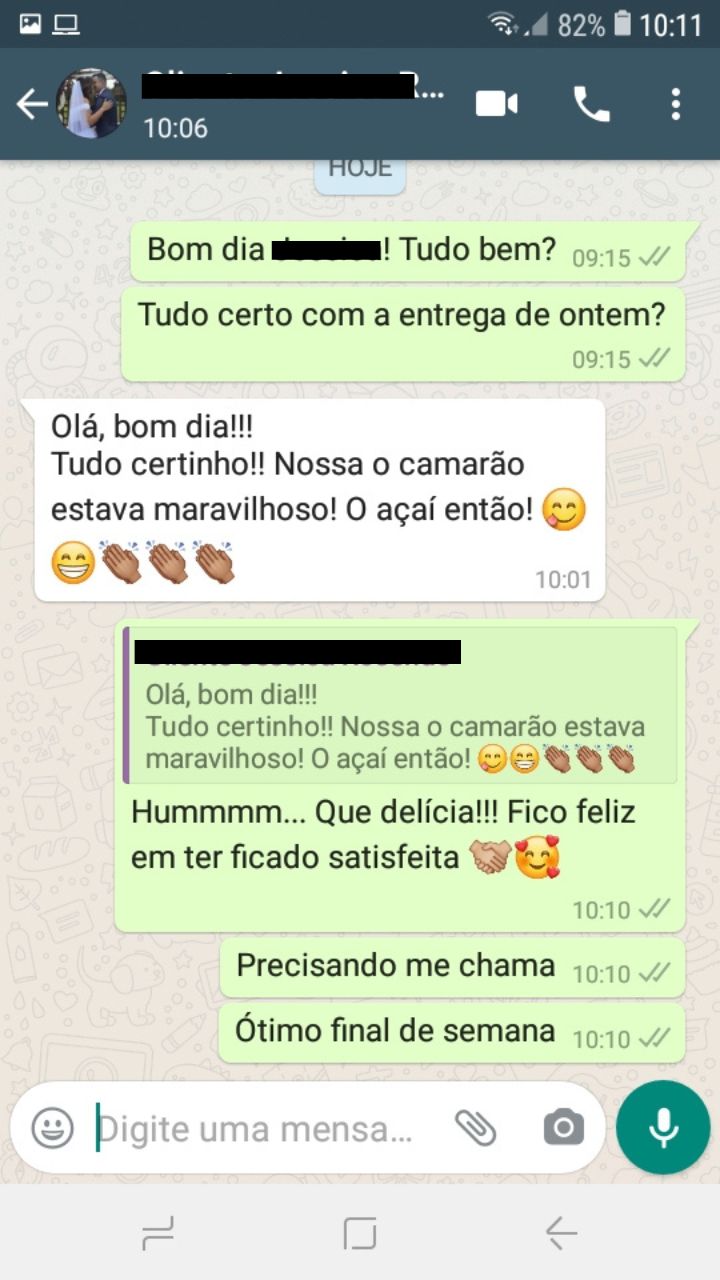Go to the home screen
This screenshot has height=1280, width=720.
pos(360,1233)
